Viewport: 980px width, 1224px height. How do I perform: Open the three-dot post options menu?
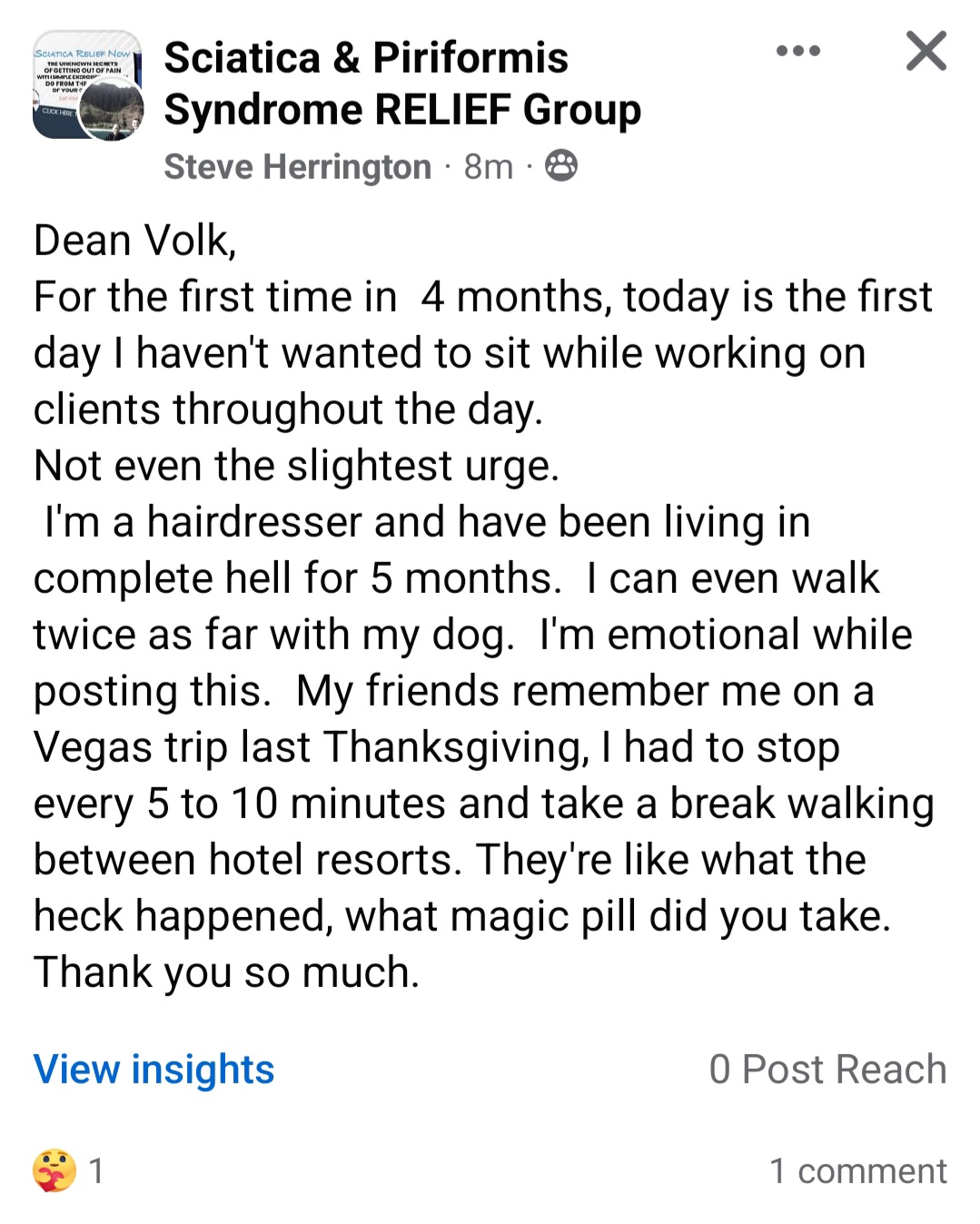click(798, 51)
